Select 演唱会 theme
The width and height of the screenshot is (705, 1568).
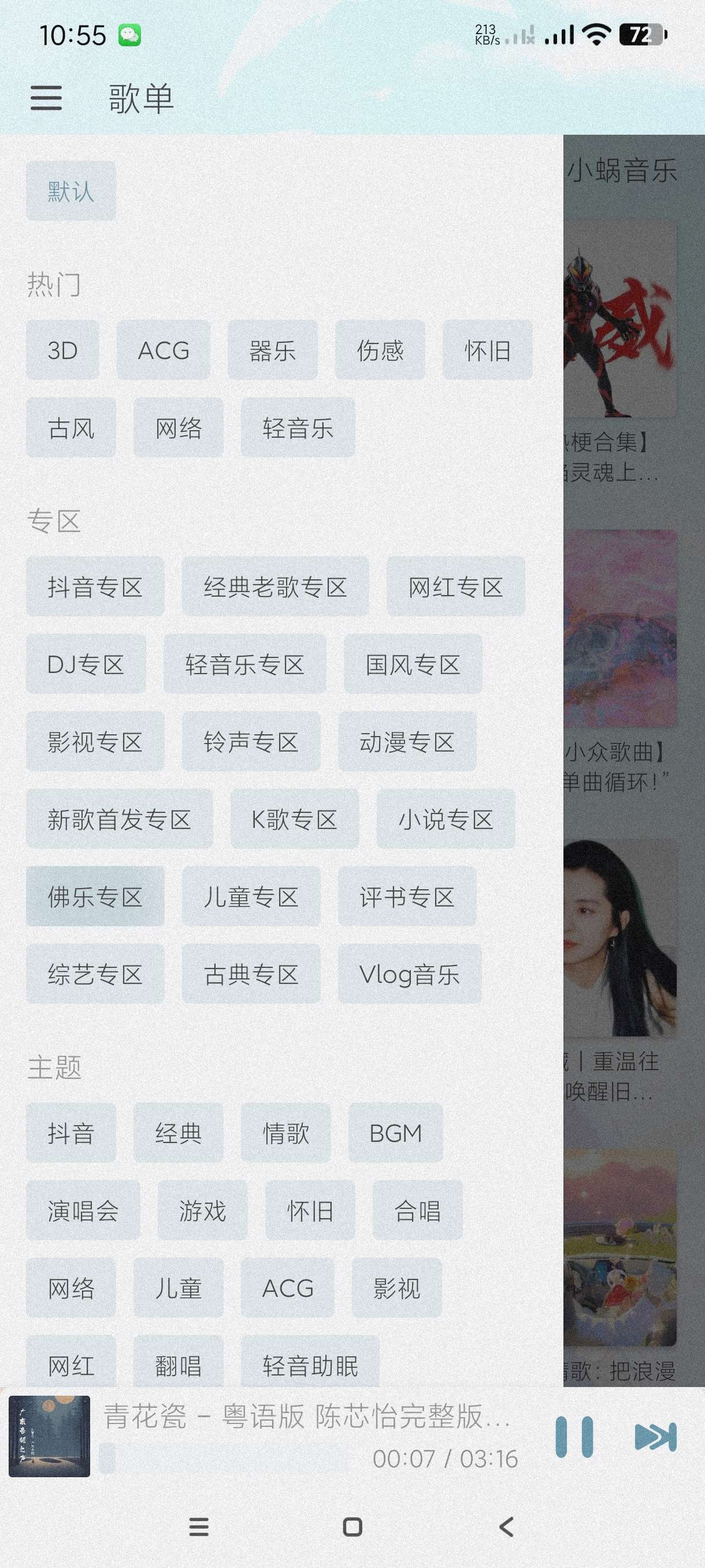83,1210
